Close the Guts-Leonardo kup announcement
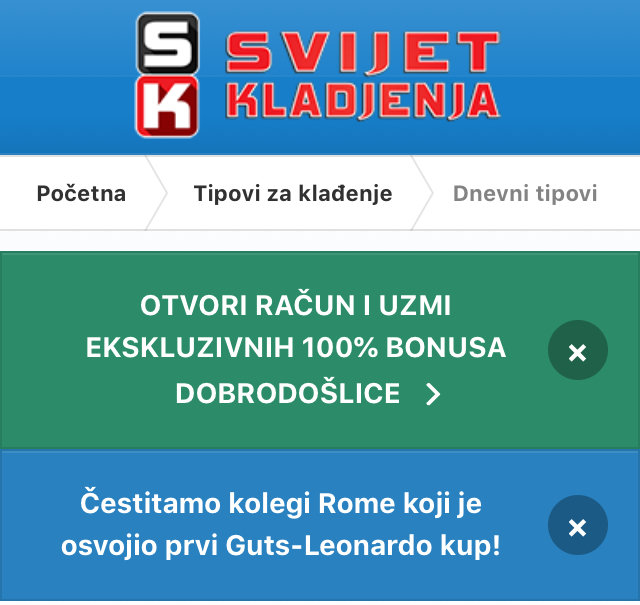This screenshot has width=640, height=605. (577, 526)
